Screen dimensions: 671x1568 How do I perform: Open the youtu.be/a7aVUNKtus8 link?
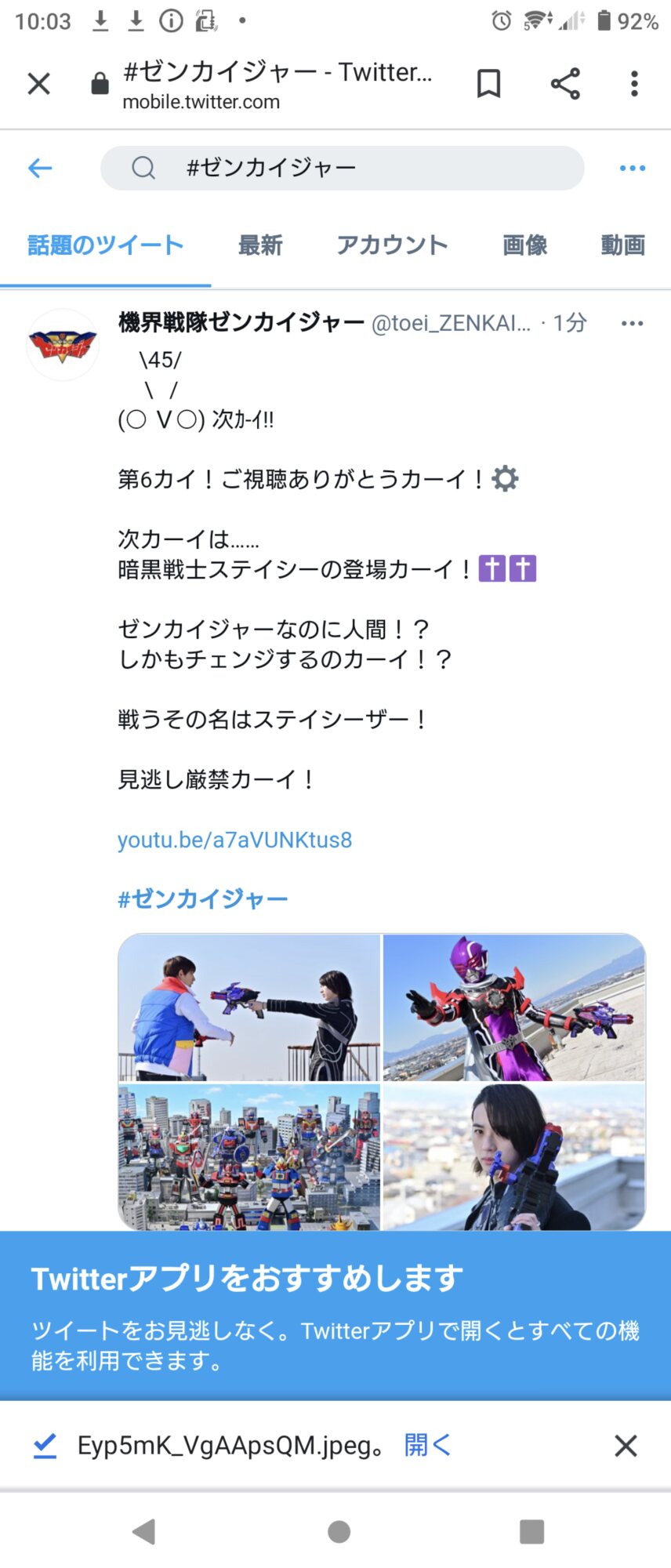coord(234,840)
